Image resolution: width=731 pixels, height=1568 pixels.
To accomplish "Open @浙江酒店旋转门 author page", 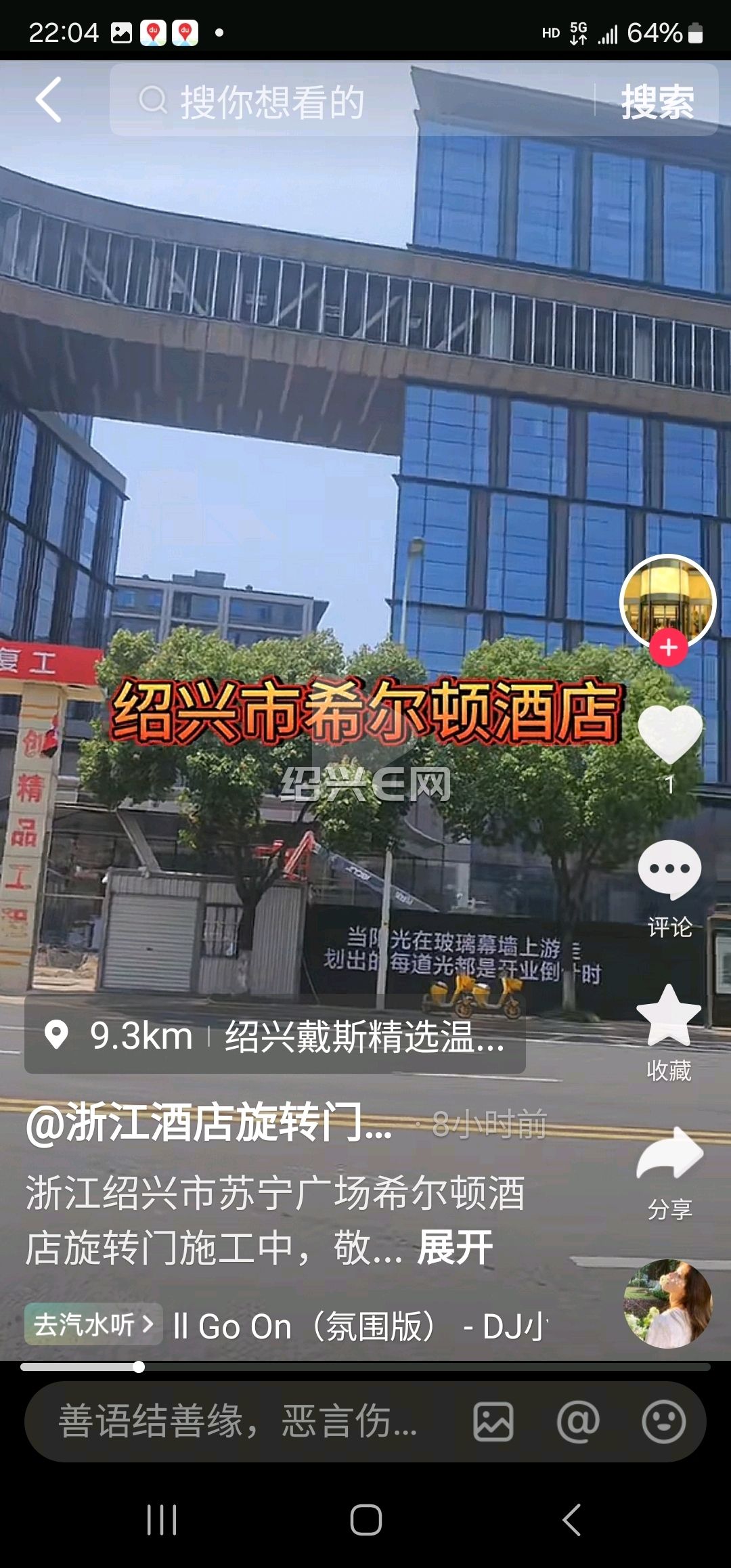I will (x=209, y=1123).
